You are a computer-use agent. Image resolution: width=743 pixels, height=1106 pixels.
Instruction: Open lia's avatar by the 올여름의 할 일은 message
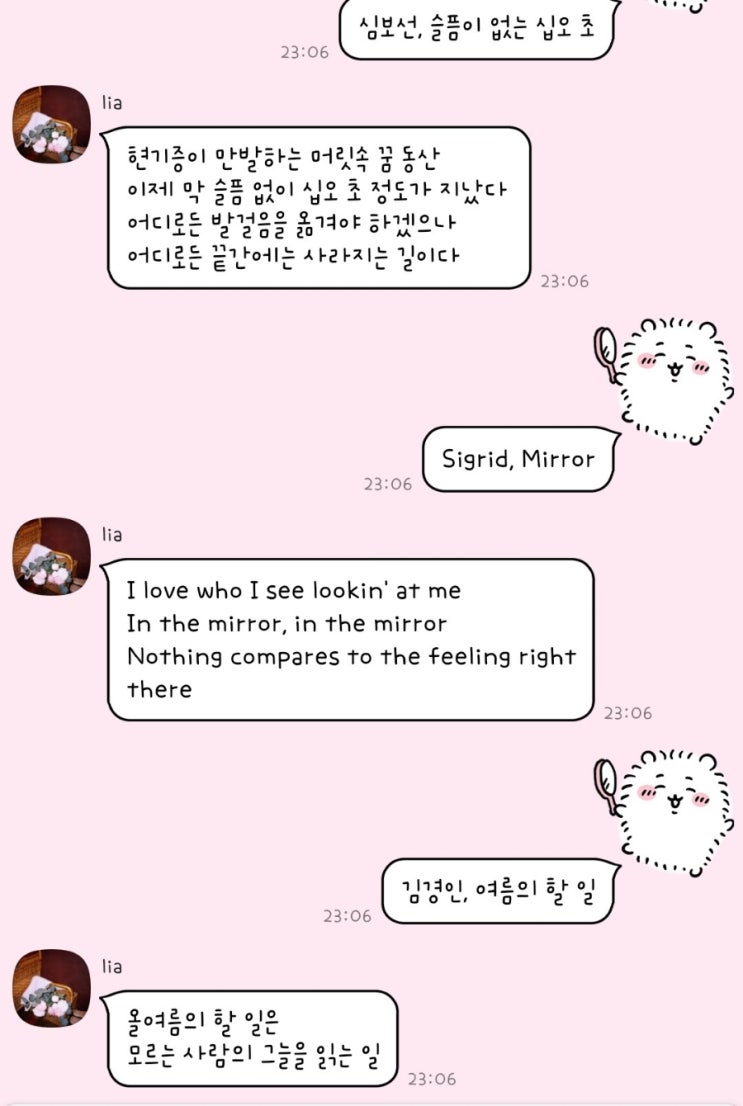[51, 988]
